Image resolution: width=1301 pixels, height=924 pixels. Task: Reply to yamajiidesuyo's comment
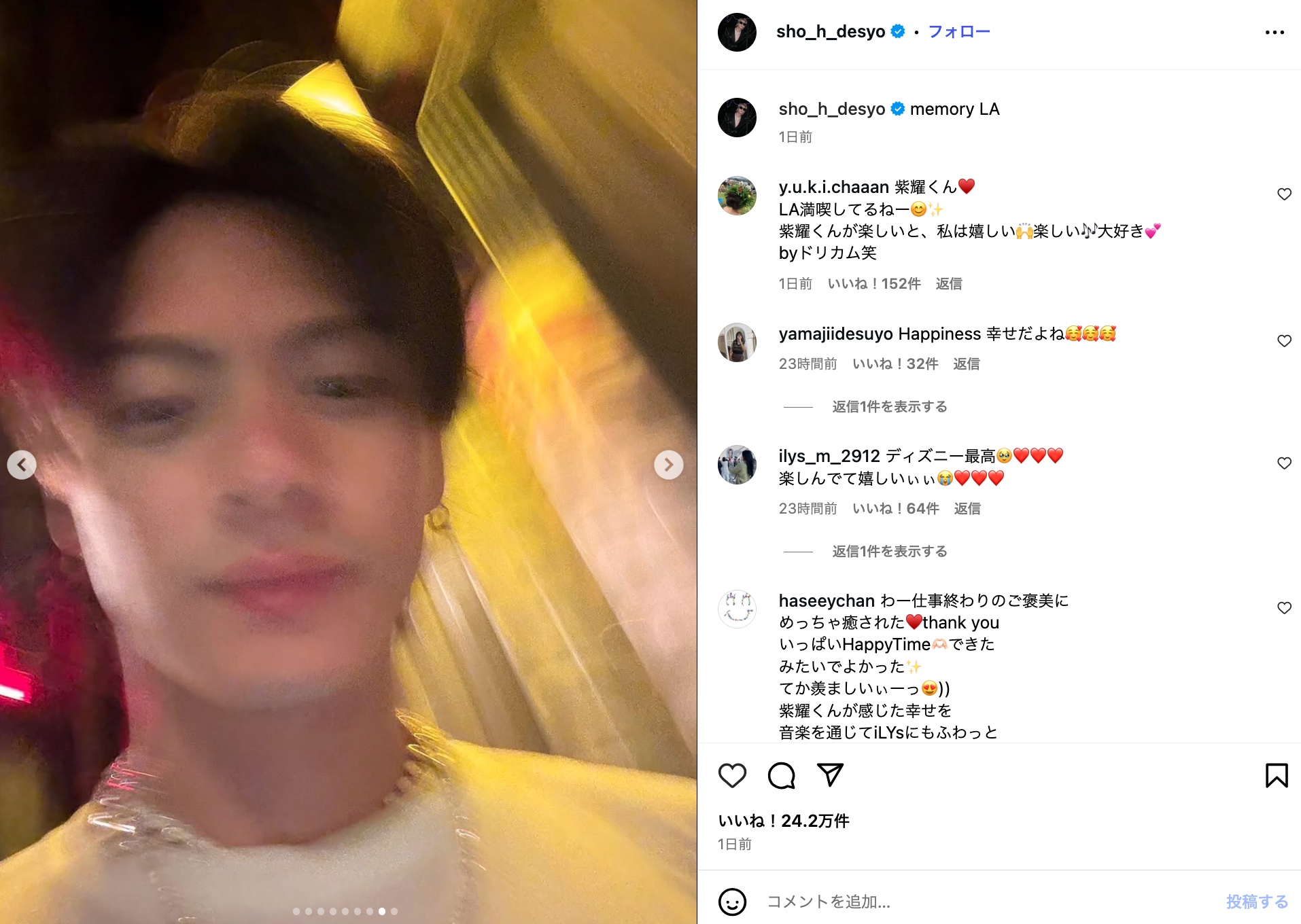point(966,364)
